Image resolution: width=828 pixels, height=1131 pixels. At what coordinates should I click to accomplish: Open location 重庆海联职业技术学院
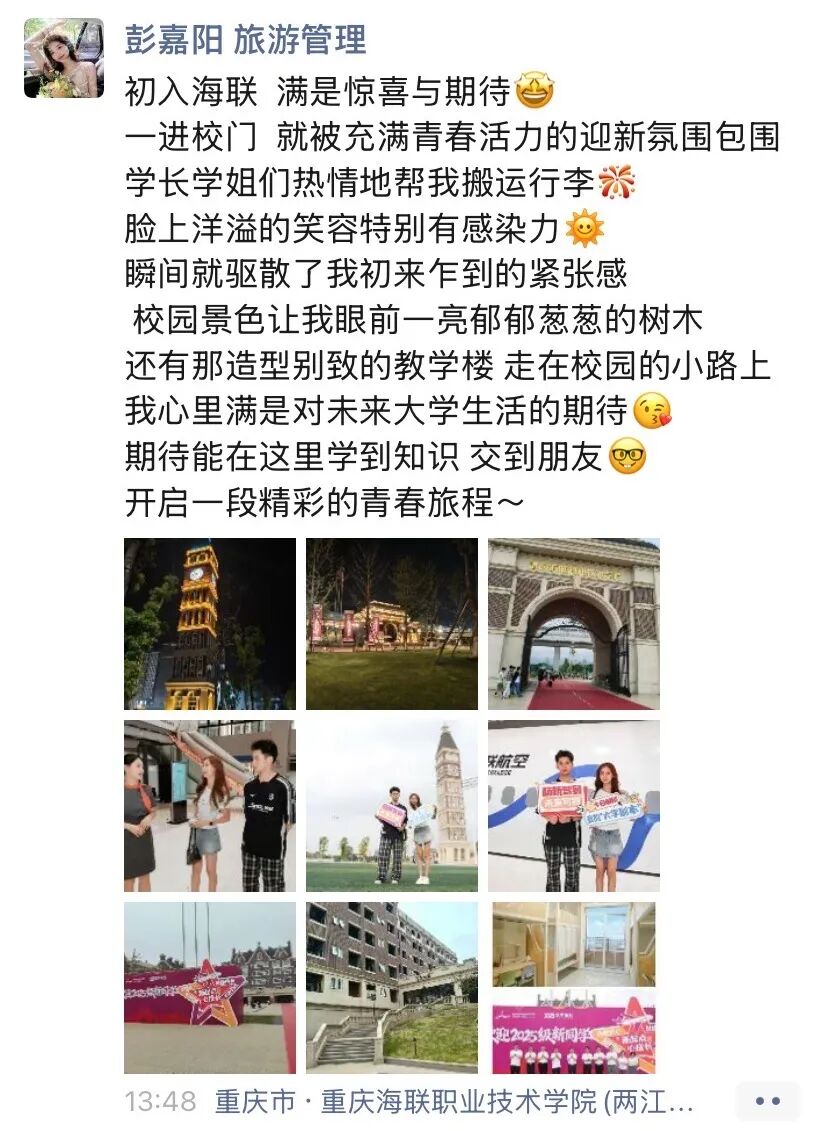(x=455, y=1103)
